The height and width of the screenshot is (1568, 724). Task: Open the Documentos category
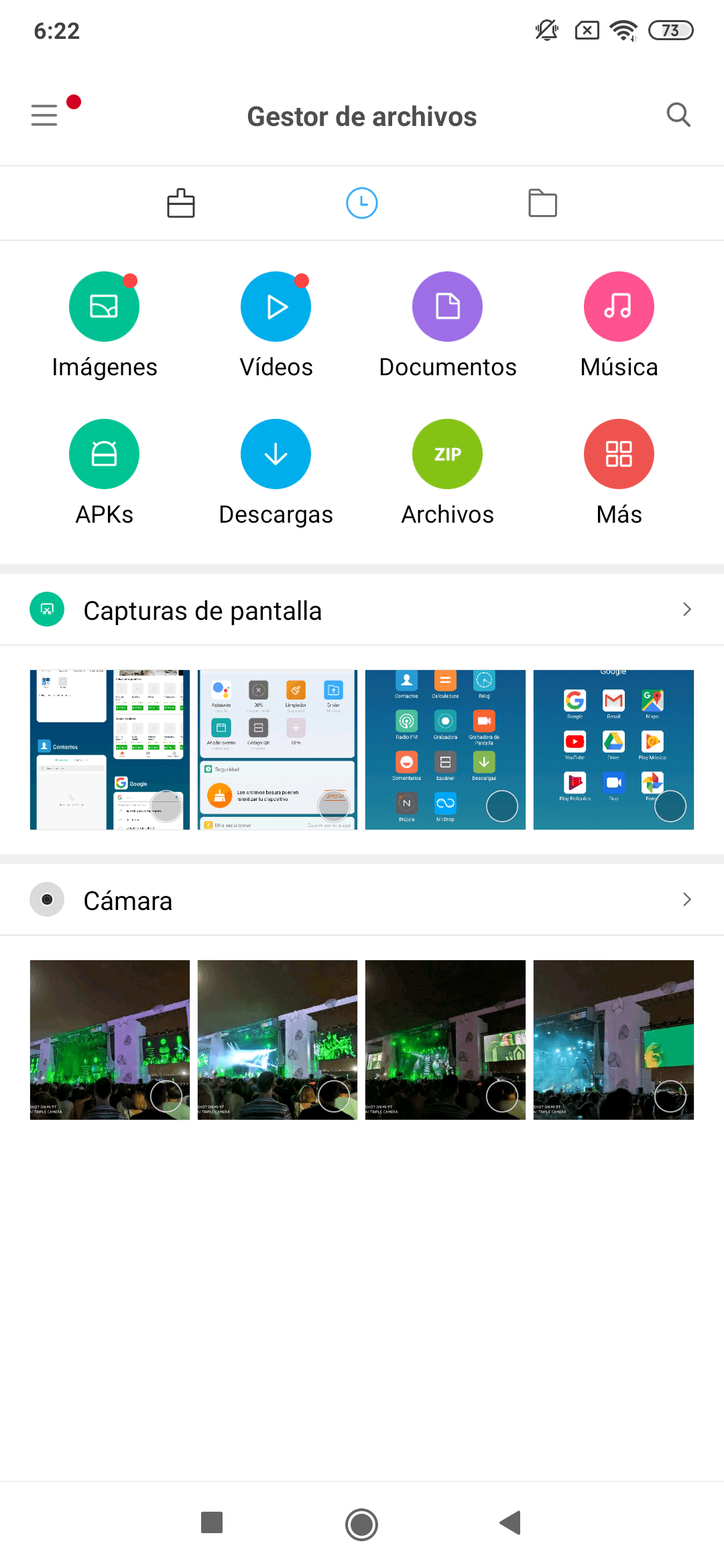click(447, 307)
